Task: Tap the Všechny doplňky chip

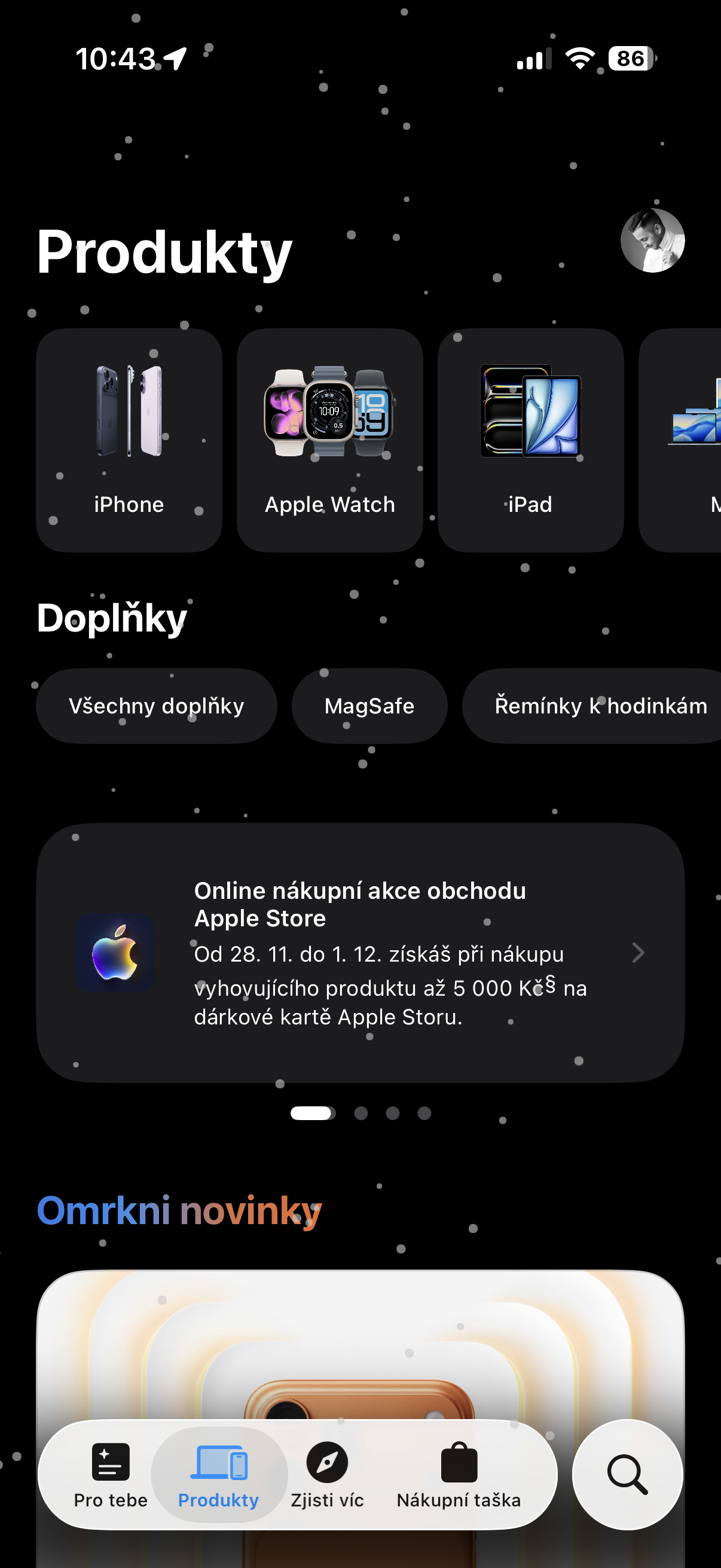Action: (157, 706)
